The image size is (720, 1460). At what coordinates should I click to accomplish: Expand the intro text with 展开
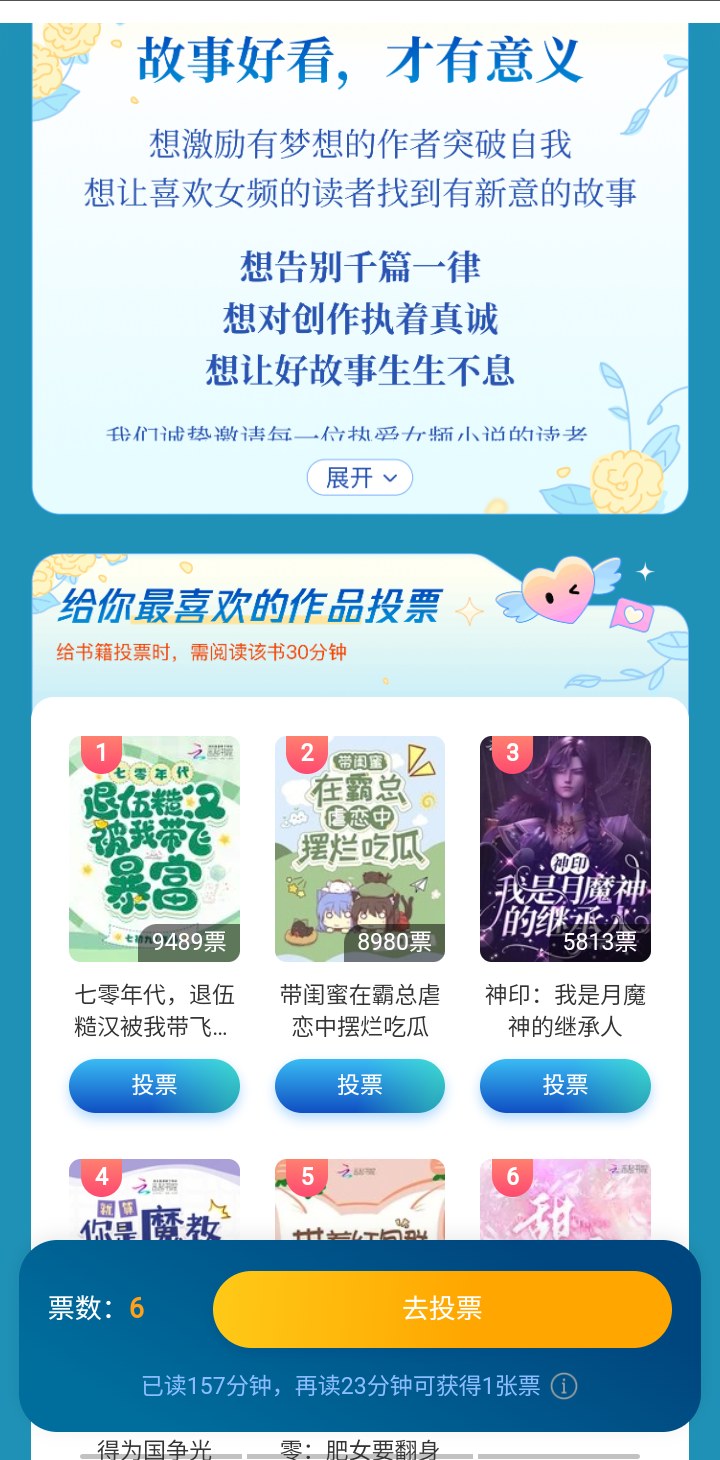(x=360, y=478)
